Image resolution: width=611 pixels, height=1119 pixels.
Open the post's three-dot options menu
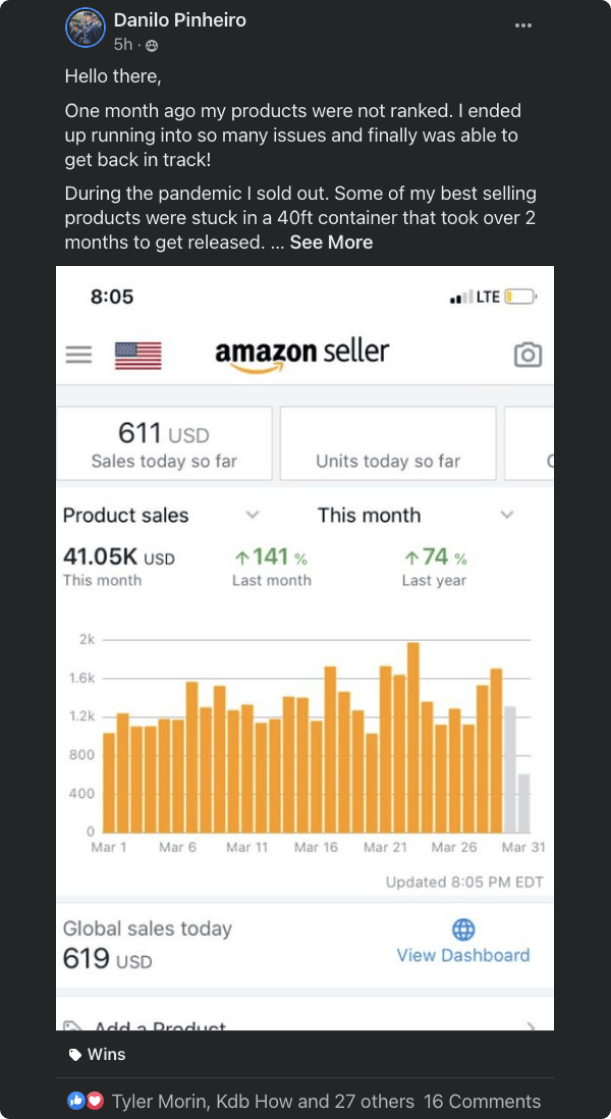(523, 25)
